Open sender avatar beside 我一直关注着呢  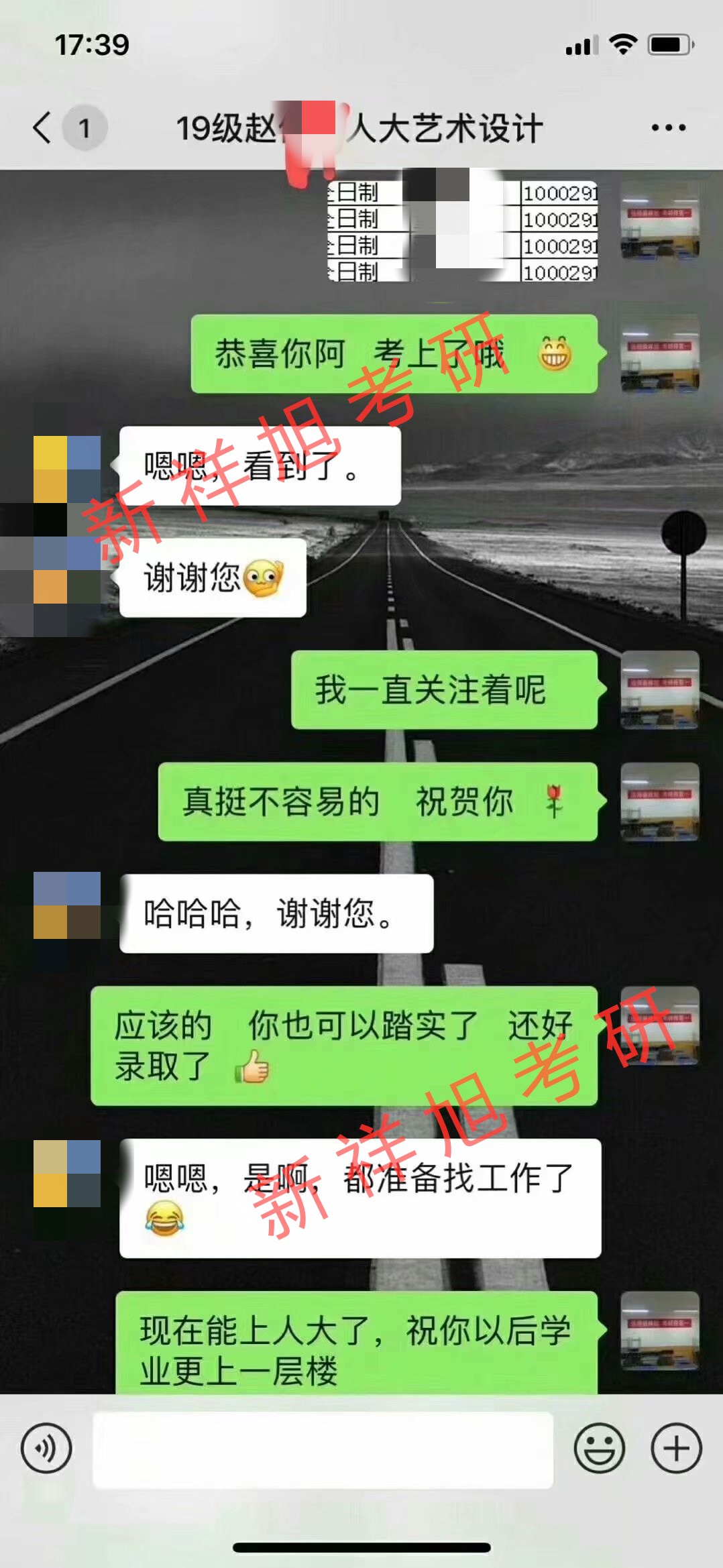coord(660,689)
